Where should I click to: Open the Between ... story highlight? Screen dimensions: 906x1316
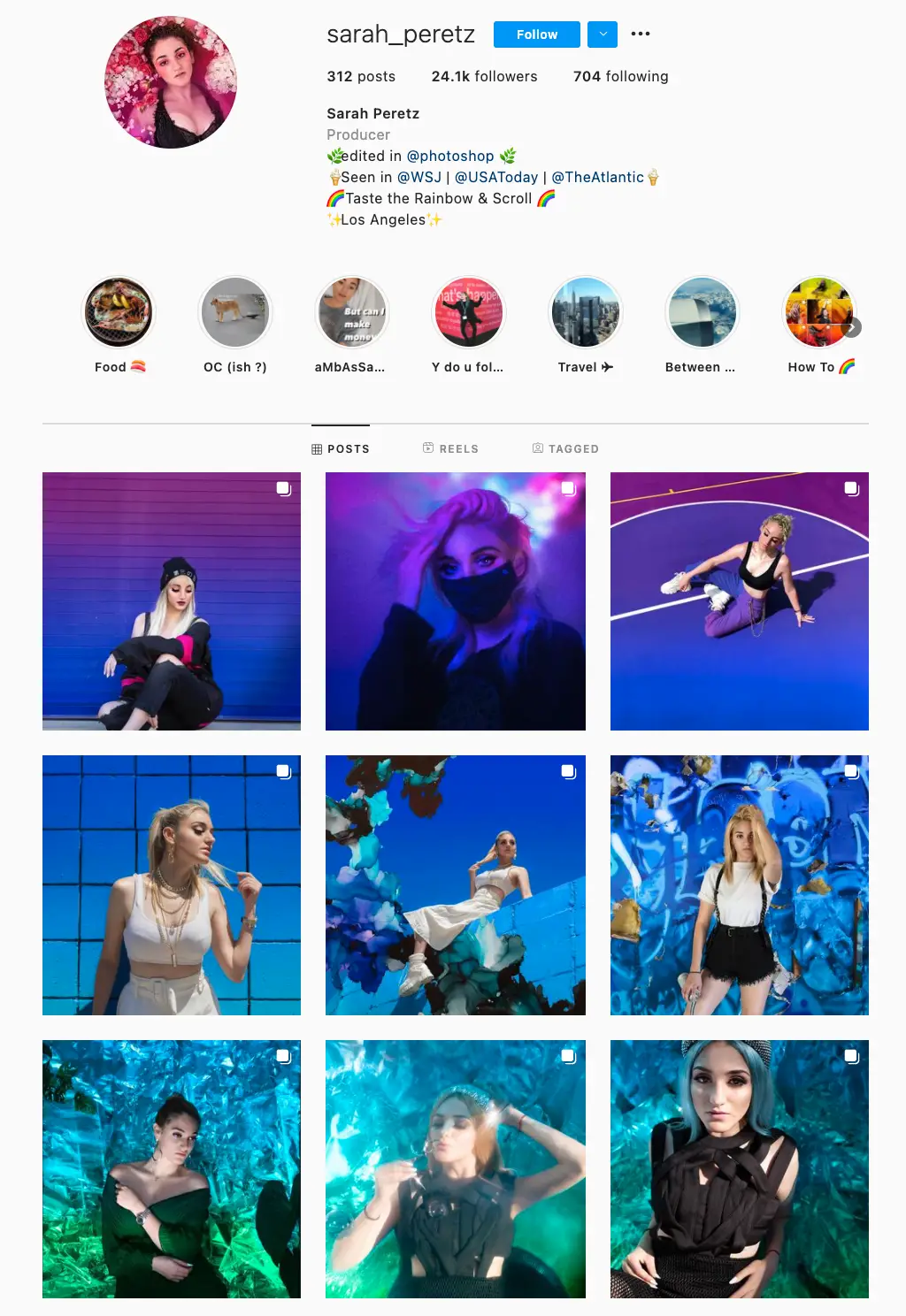(701, 312)
